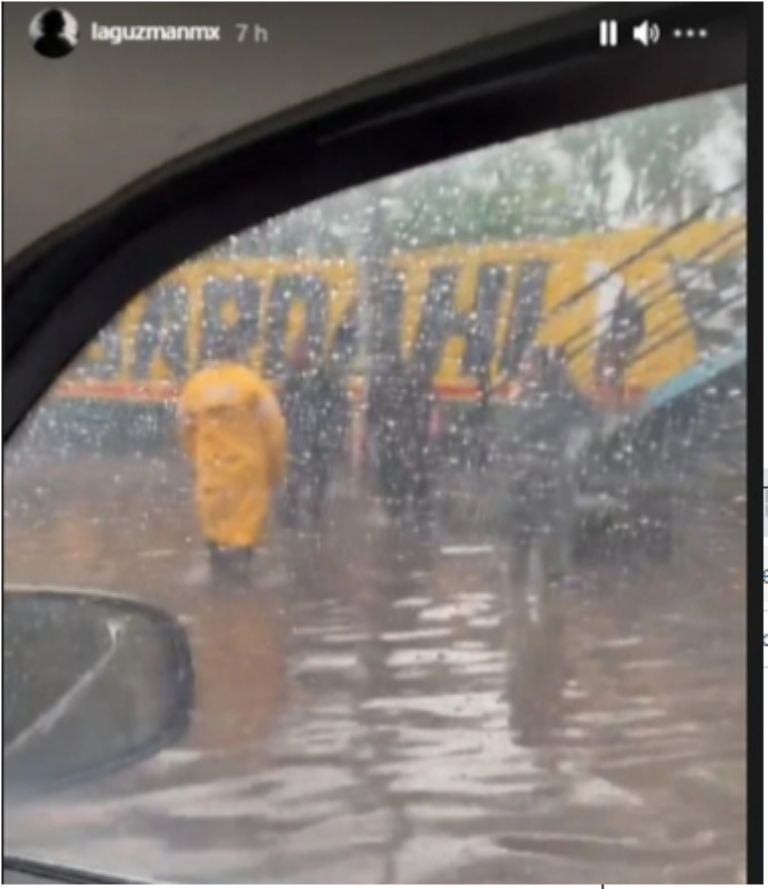Open laguzmanmx profile picture
Screen dimensions: 768x889
[x=53, y=32]
